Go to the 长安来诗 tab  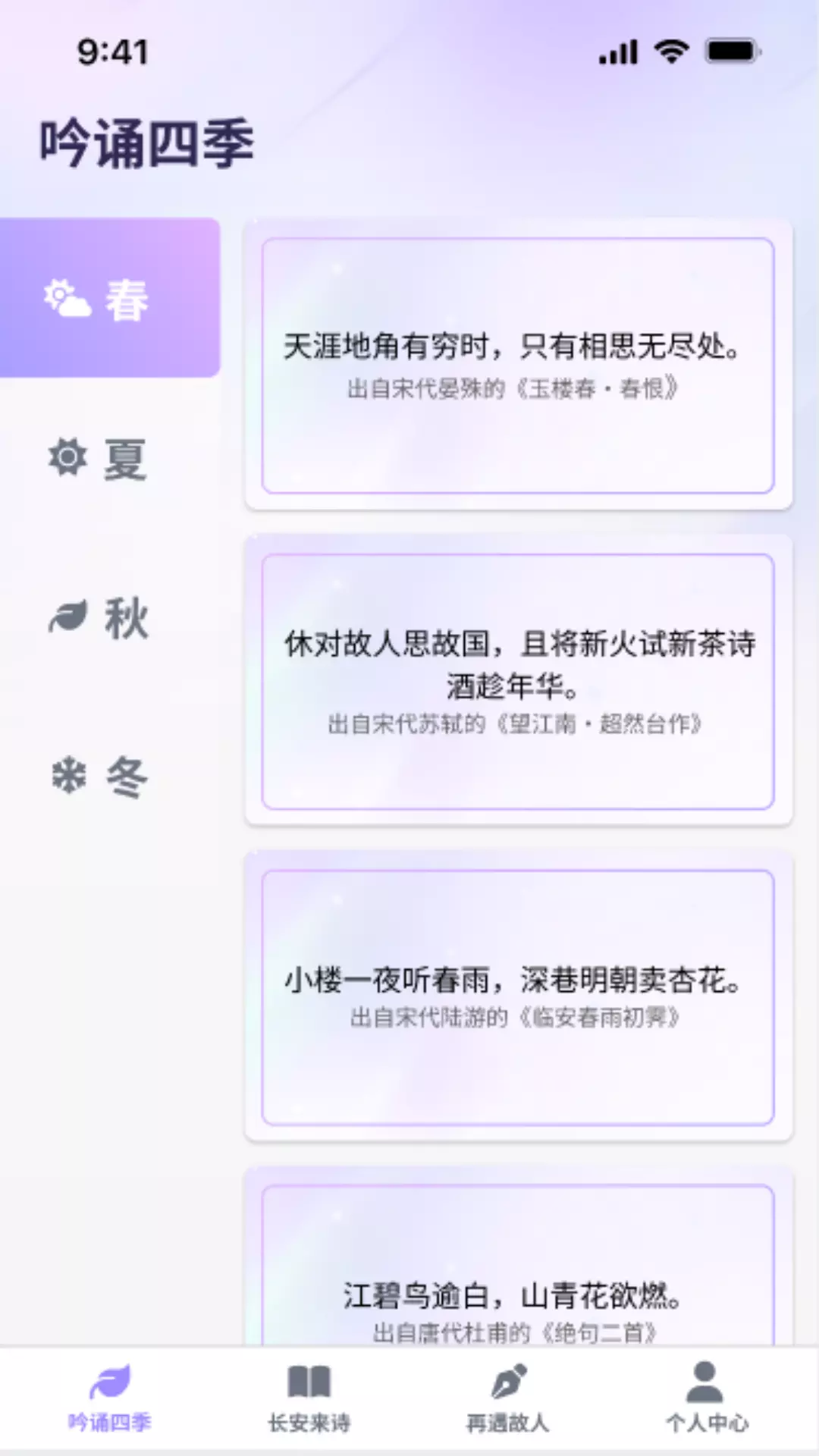tap(309, 1398)
